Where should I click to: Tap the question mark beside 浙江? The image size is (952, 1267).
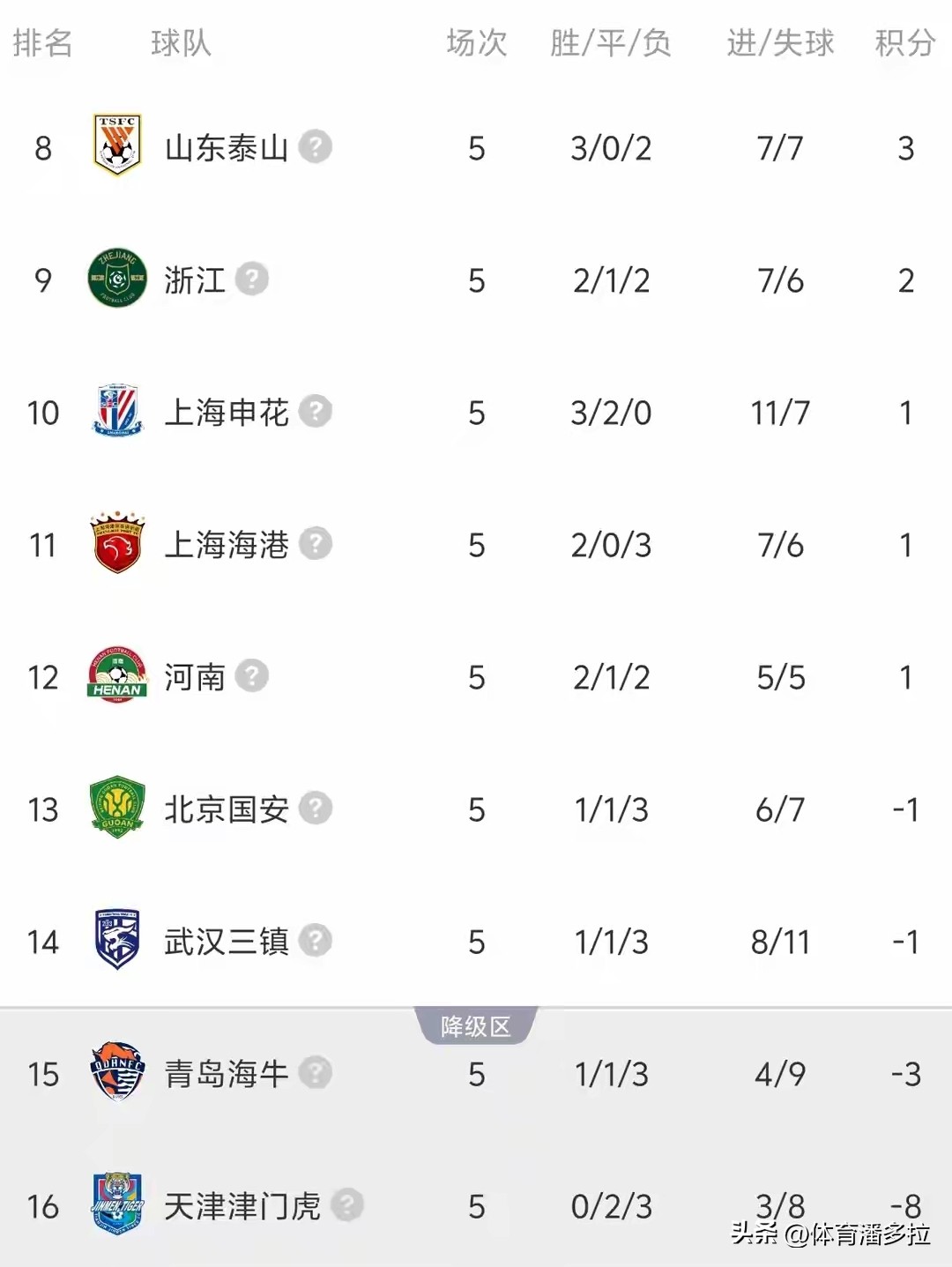(252, 279)
